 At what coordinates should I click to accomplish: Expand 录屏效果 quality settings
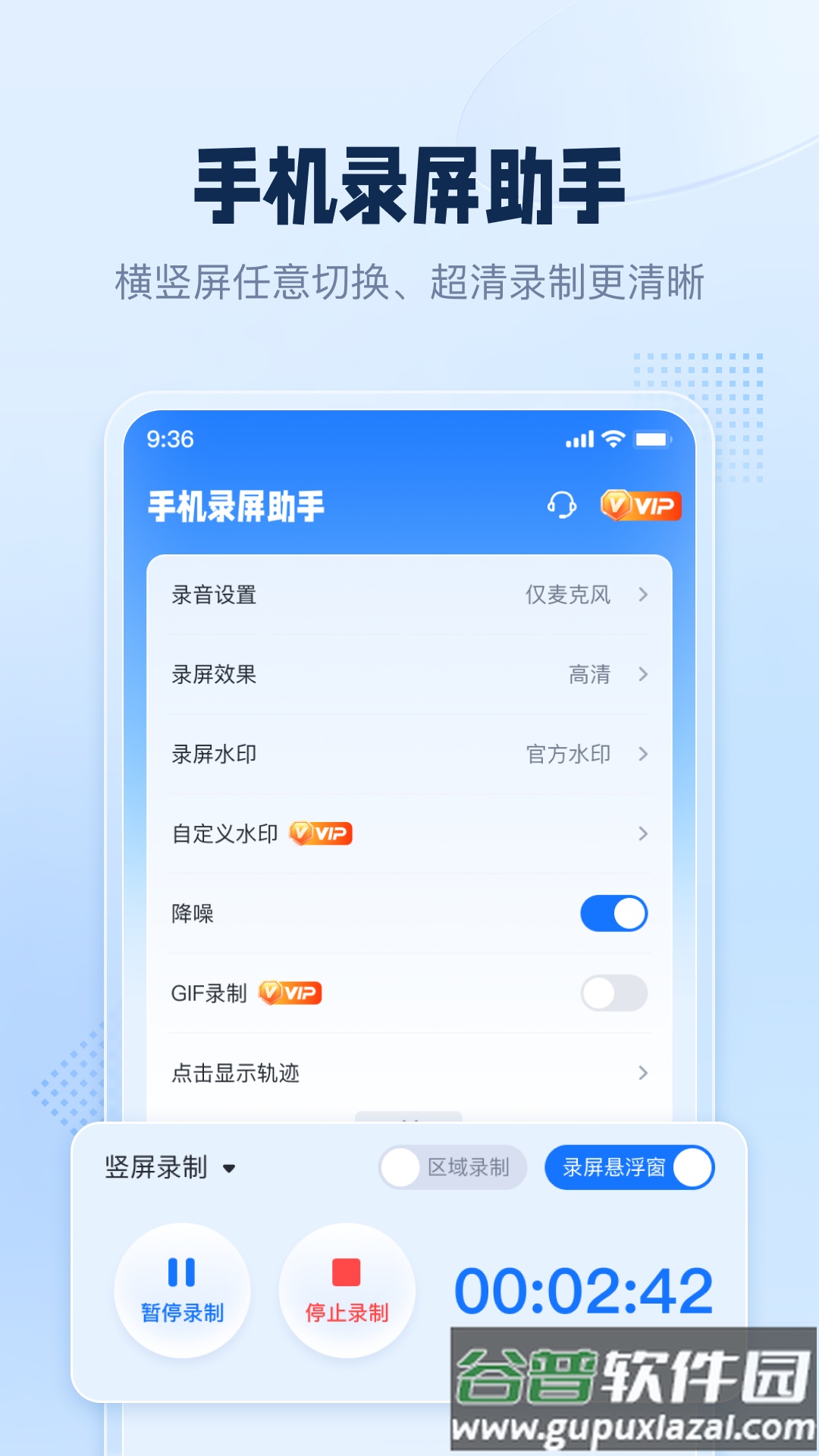pos(408,675)
